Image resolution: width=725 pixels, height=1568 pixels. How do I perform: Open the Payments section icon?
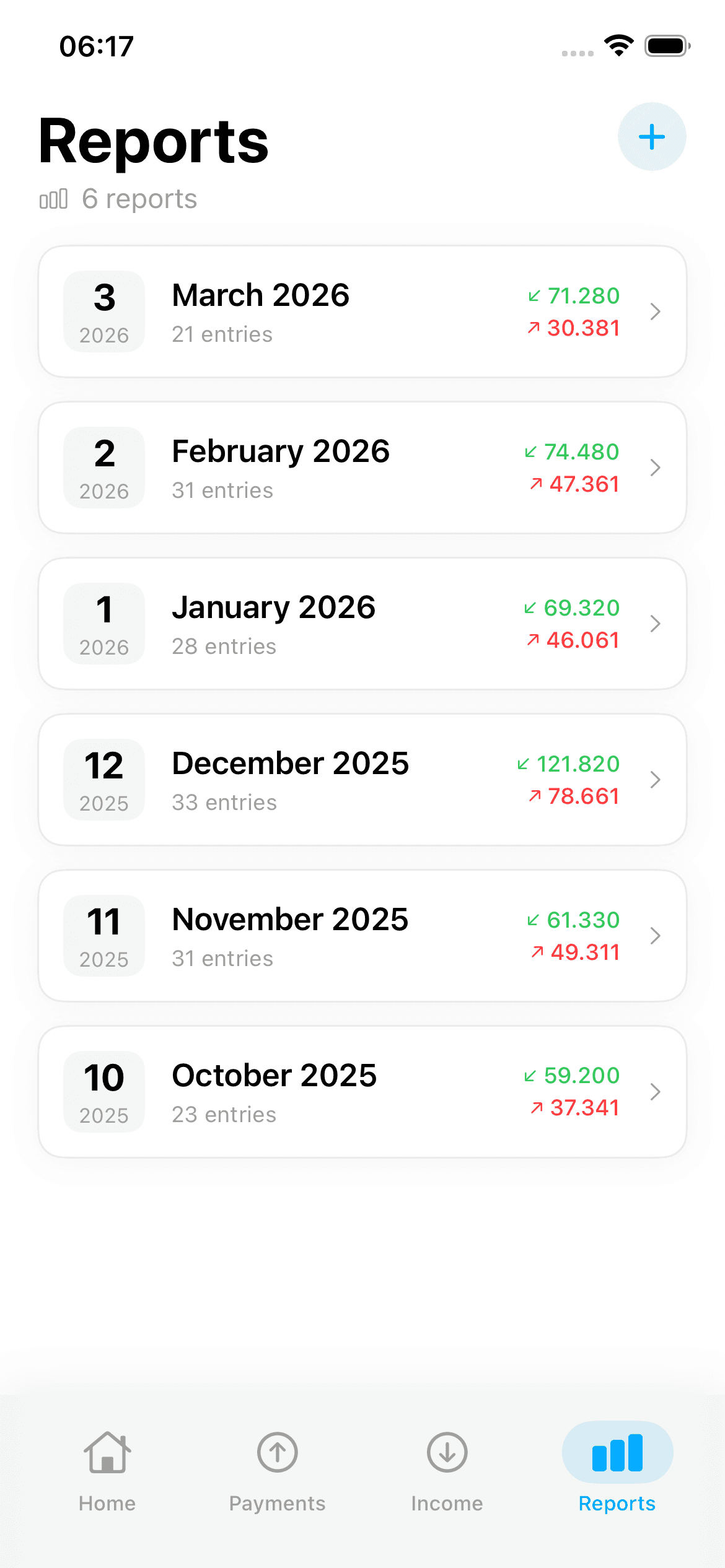(x=277, y=1452)
